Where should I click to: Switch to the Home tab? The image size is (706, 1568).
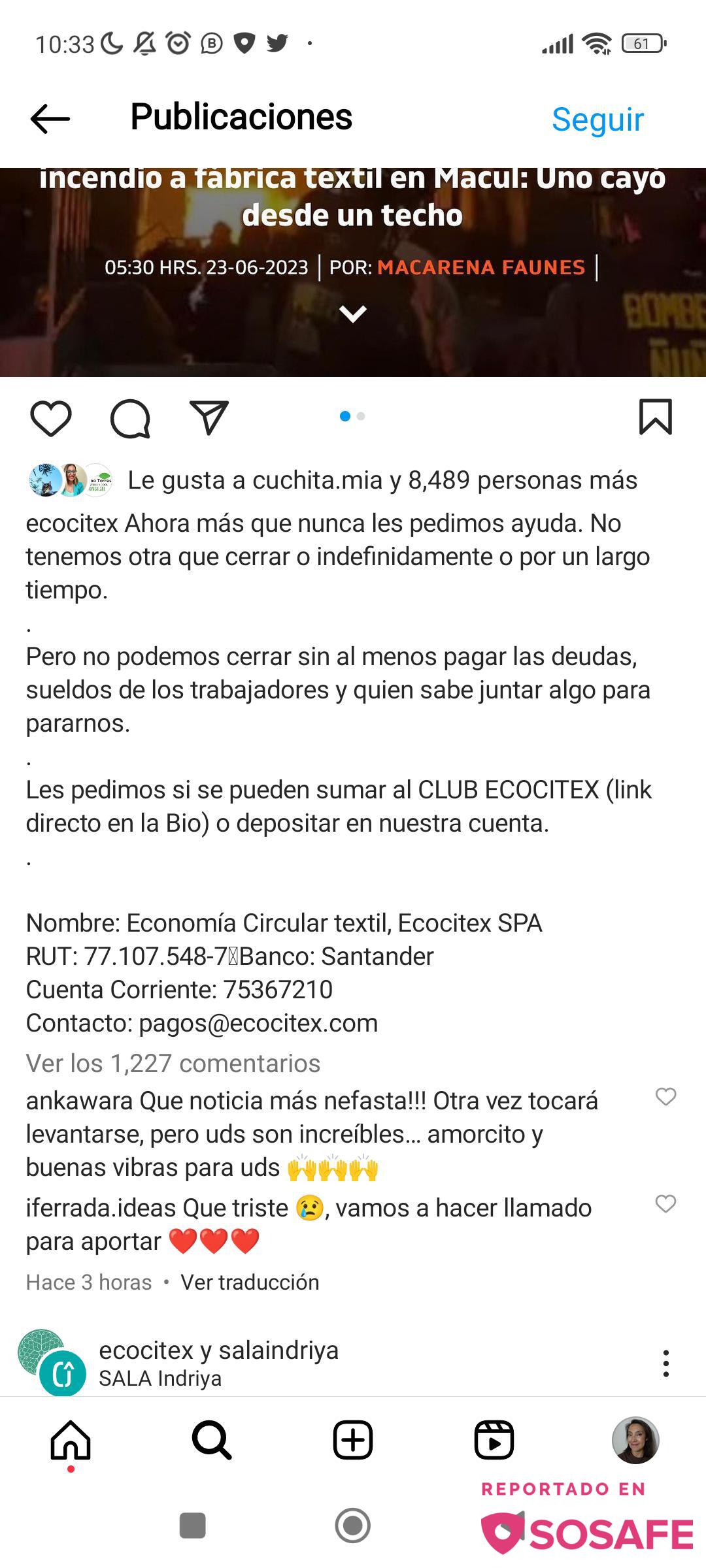tap(71, 1440)
